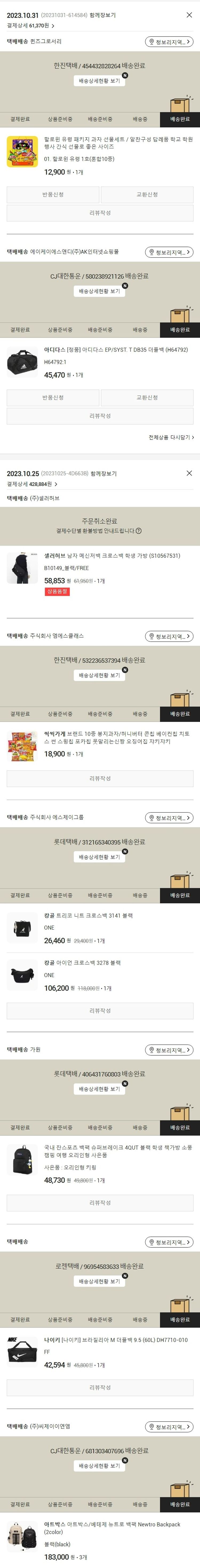The image size is (200, 1568).
Task: Tap 함께장보기 for the 2023.10.31 order
Action: (102, 15)
